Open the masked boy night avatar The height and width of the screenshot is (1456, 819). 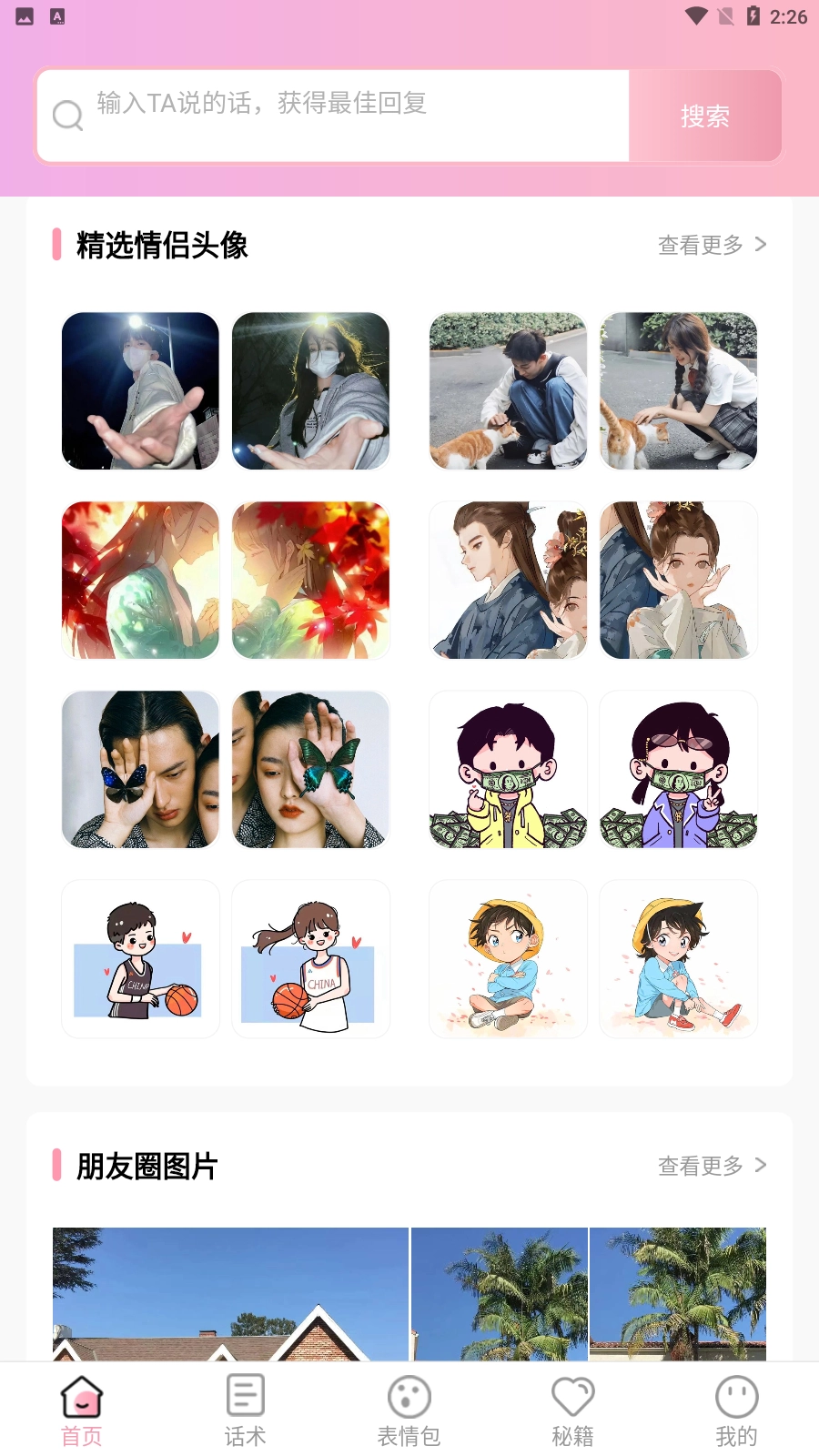pos(140,391)
